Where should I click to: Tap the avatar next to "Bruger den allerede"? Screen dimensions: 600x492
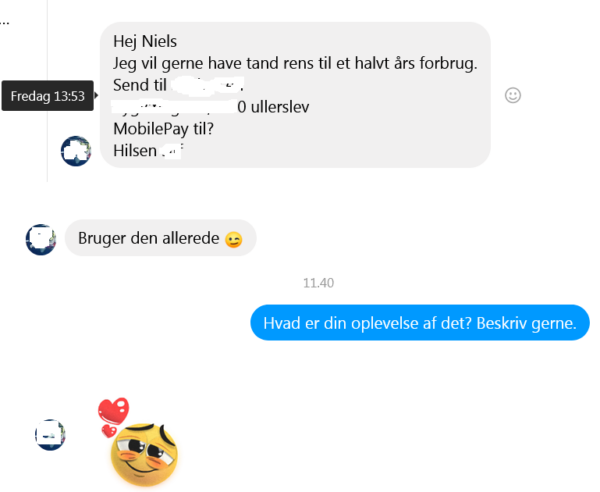click(x=40, y=239)
